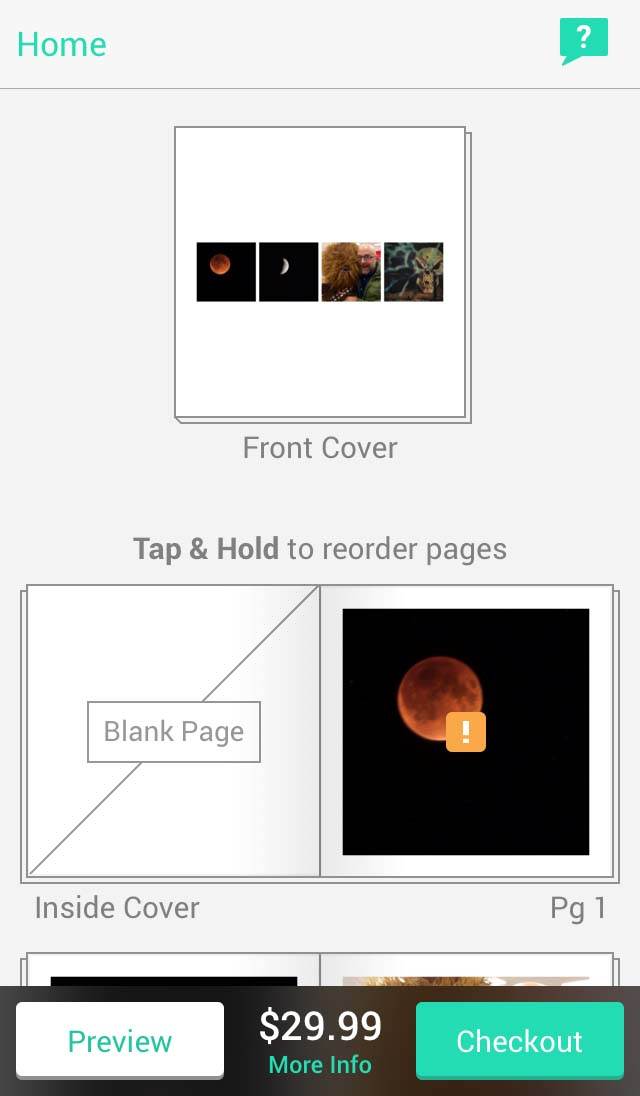Open the Front Cover page

pos(322,274)
